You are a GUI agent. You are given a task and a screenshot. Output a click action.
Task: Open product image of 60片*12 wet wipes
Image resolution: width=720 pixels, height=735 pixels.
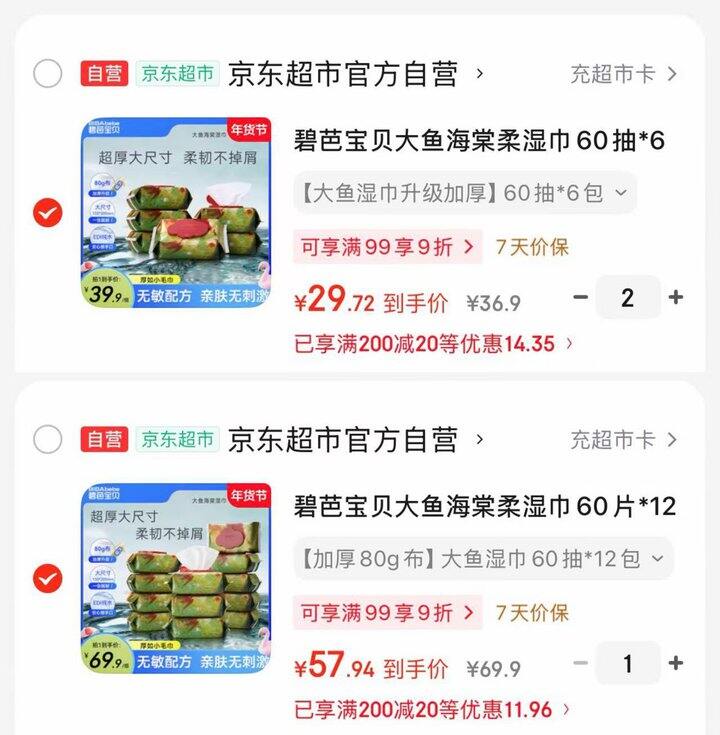coord(176,578)
